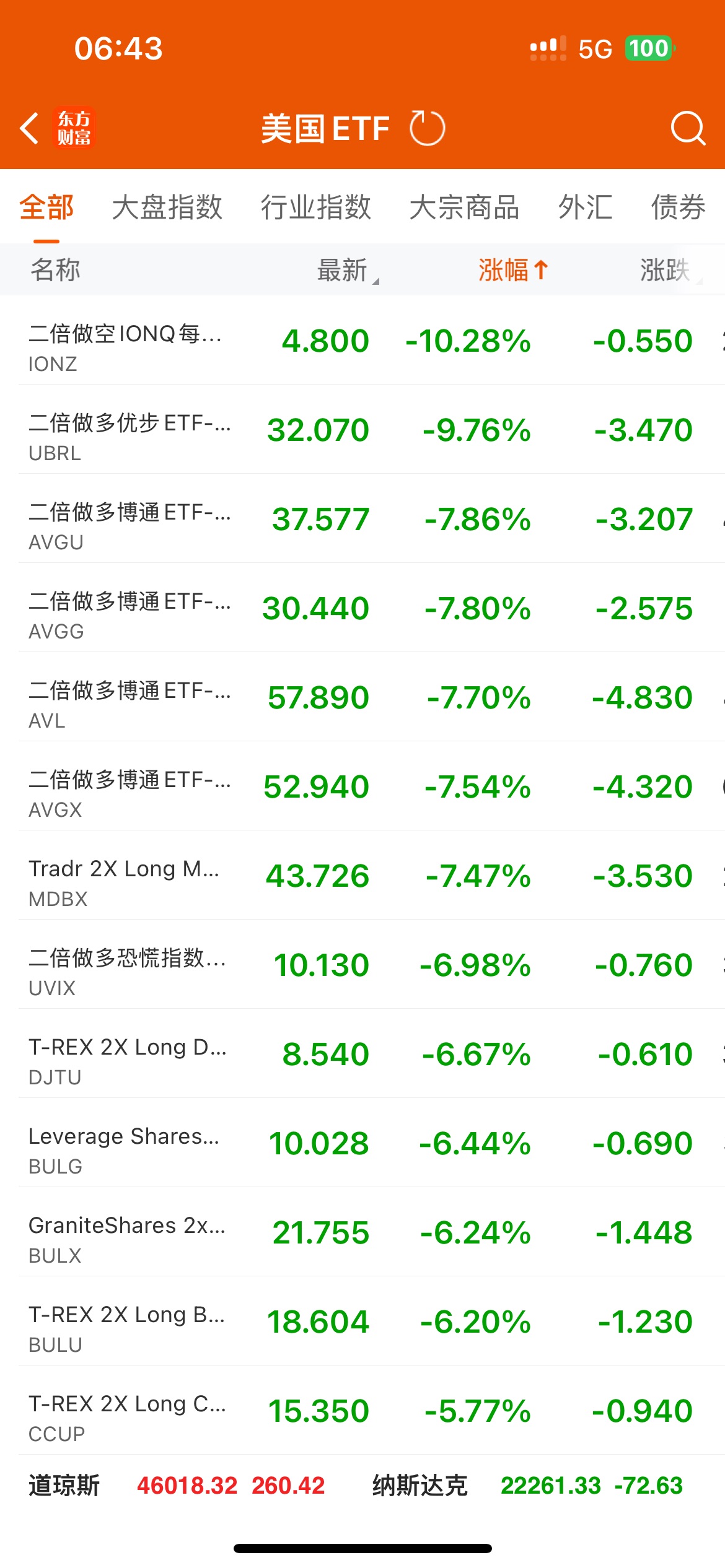
Task: Go back using the arrow icon
Action: click(29, 128)
